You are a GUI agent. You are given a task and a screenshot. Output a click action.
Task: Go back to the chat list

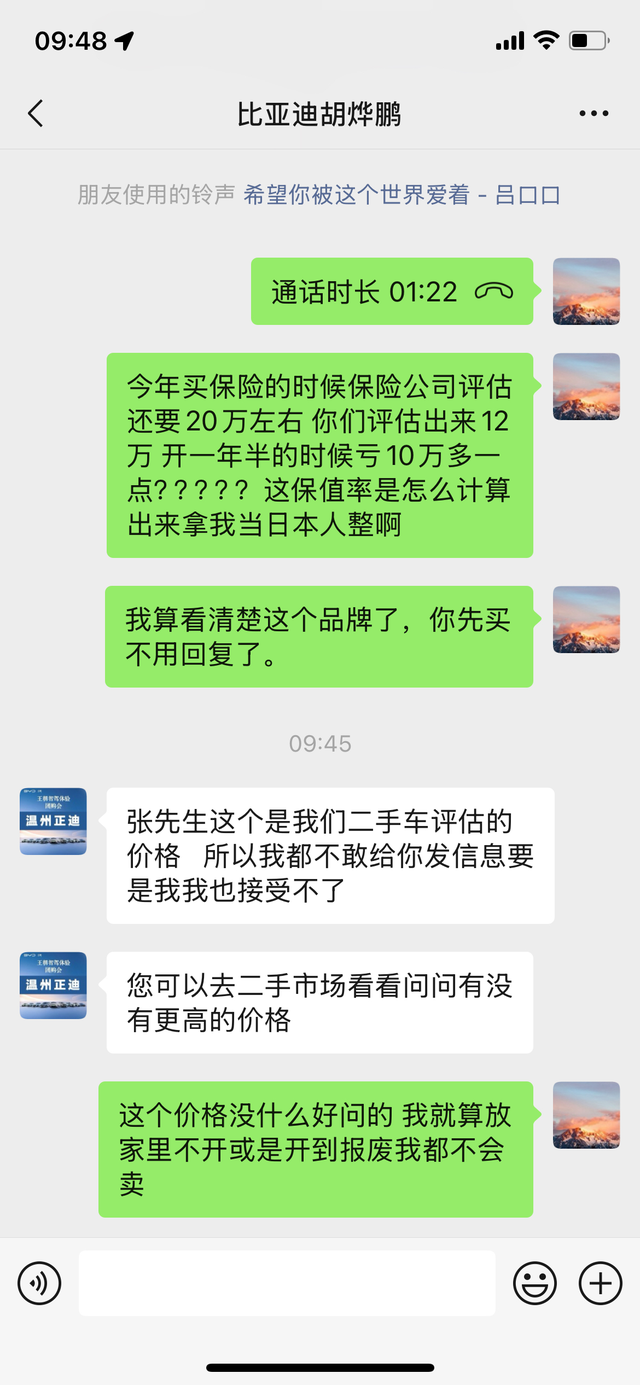(x=36, y=114)
